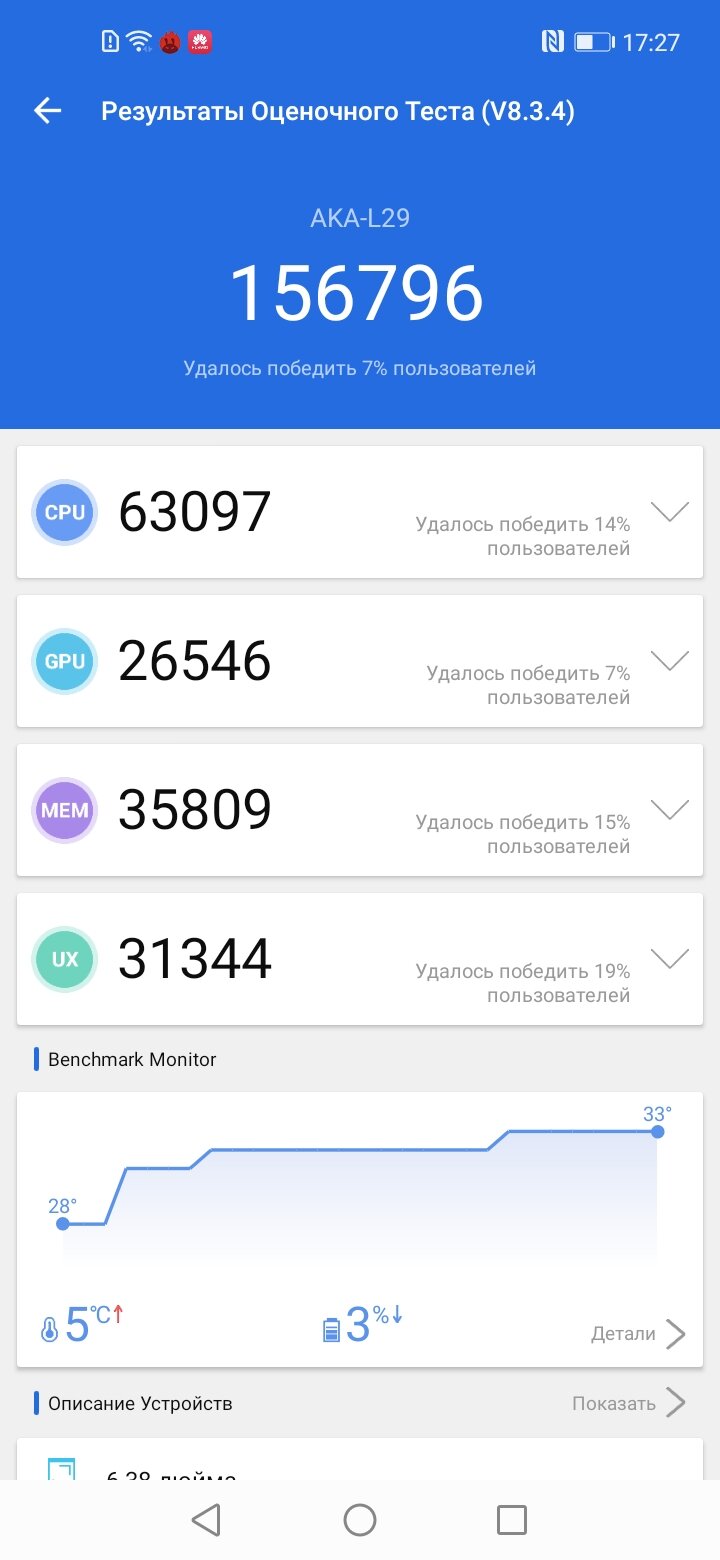The height and width of the screenshot is (1560, 720).
Task: Expand the MEM score details
Action: [x=669, y=809]
